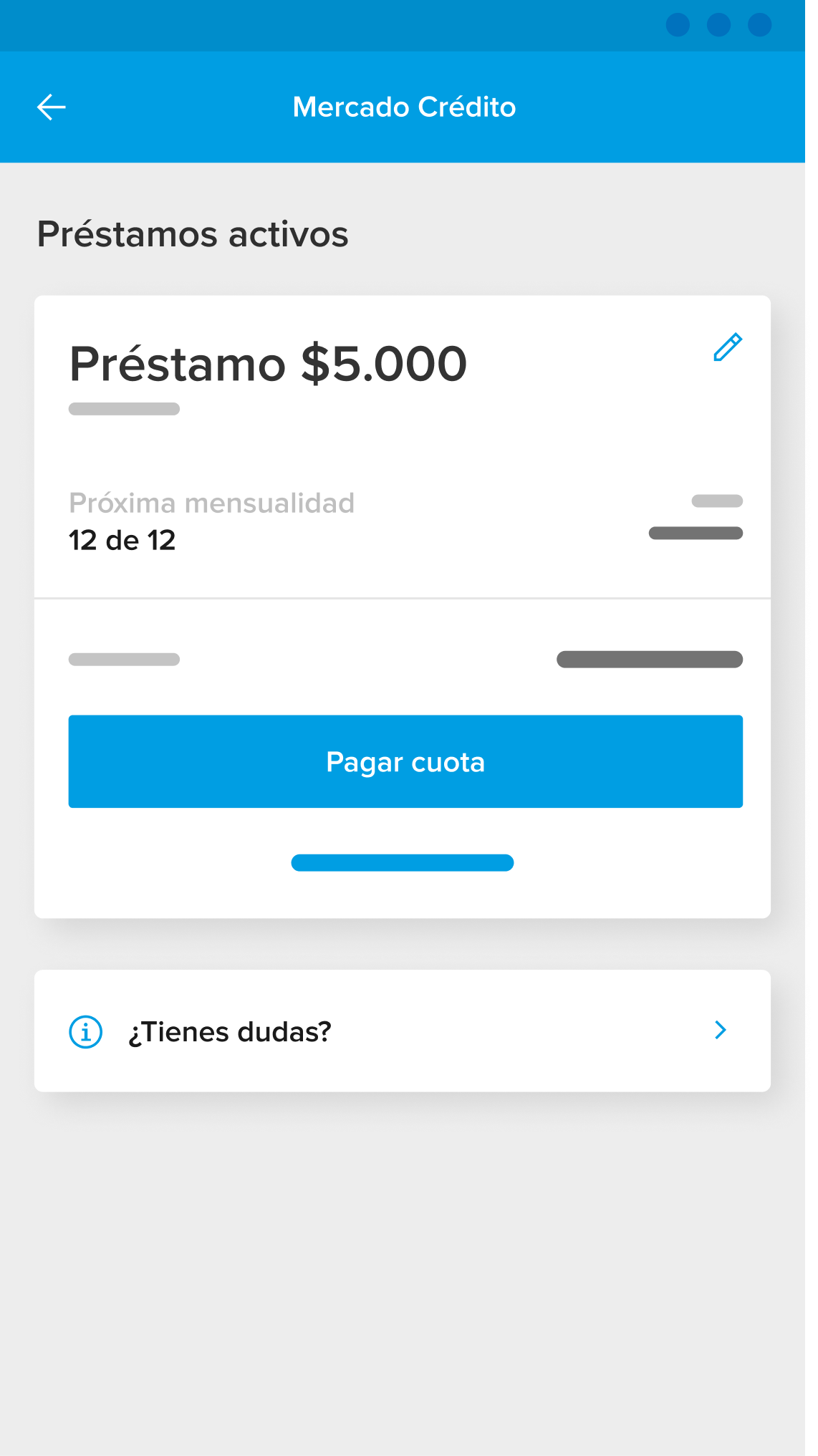818x1456 pixels.
Task: Tap the Pagar cuota button
Action: (405, 761)
